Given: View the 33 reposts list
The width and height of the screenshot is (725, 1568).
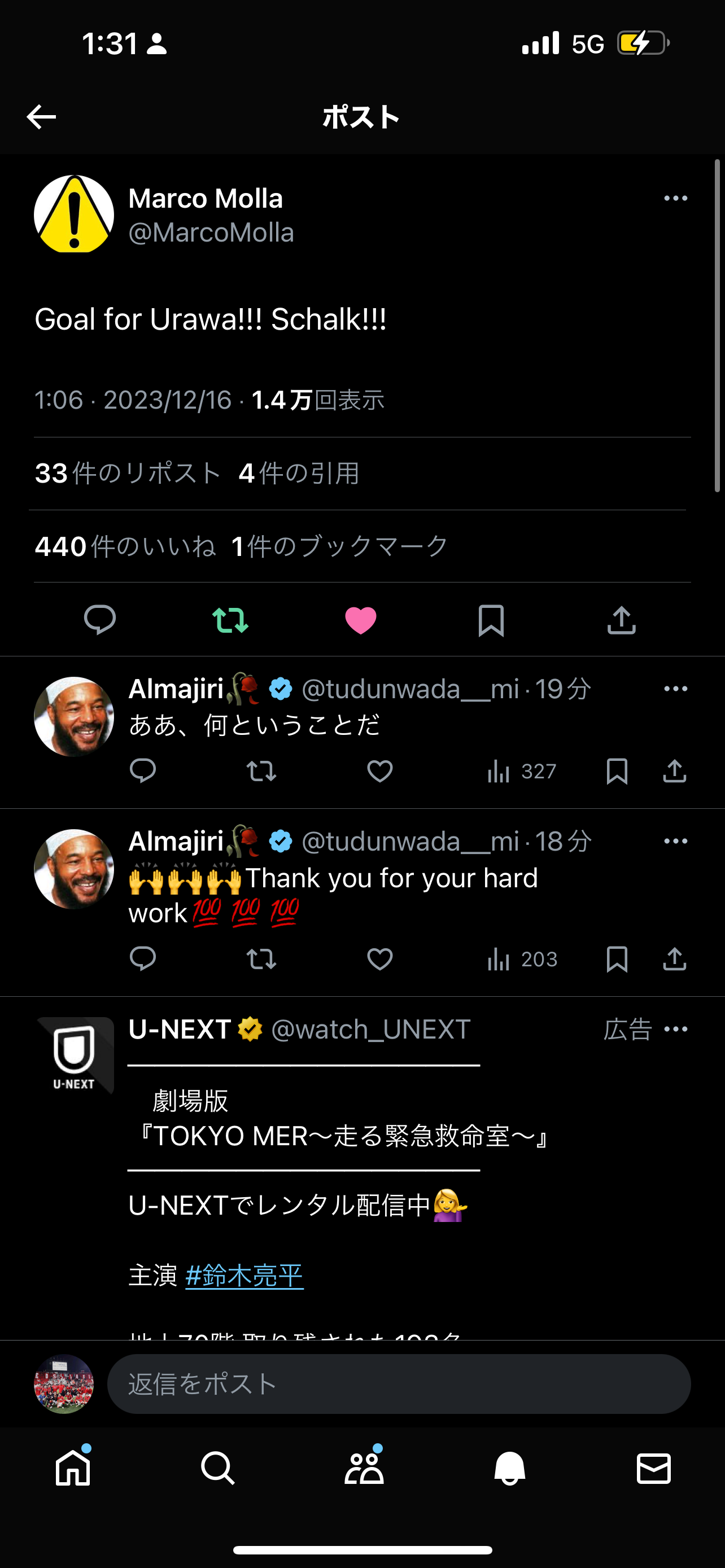Looking at the screenshot, I should coord(128,474).
